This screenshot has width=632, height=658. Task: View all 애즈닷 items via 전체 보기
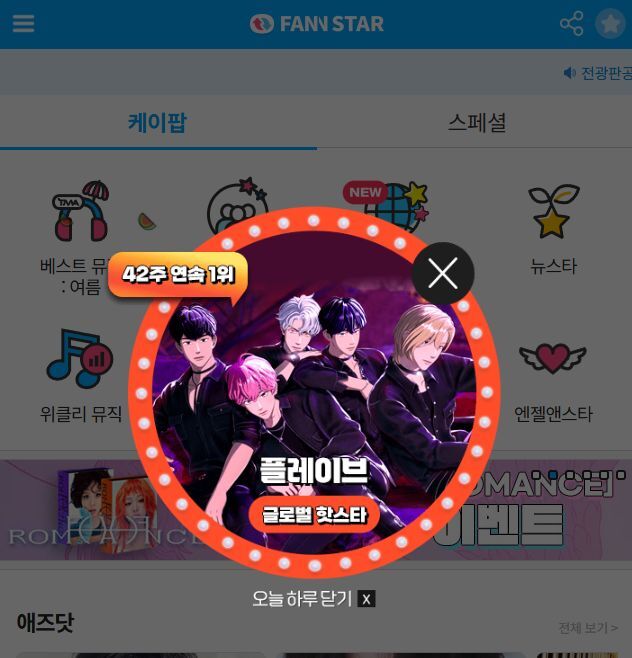click(x=587, y=628)
